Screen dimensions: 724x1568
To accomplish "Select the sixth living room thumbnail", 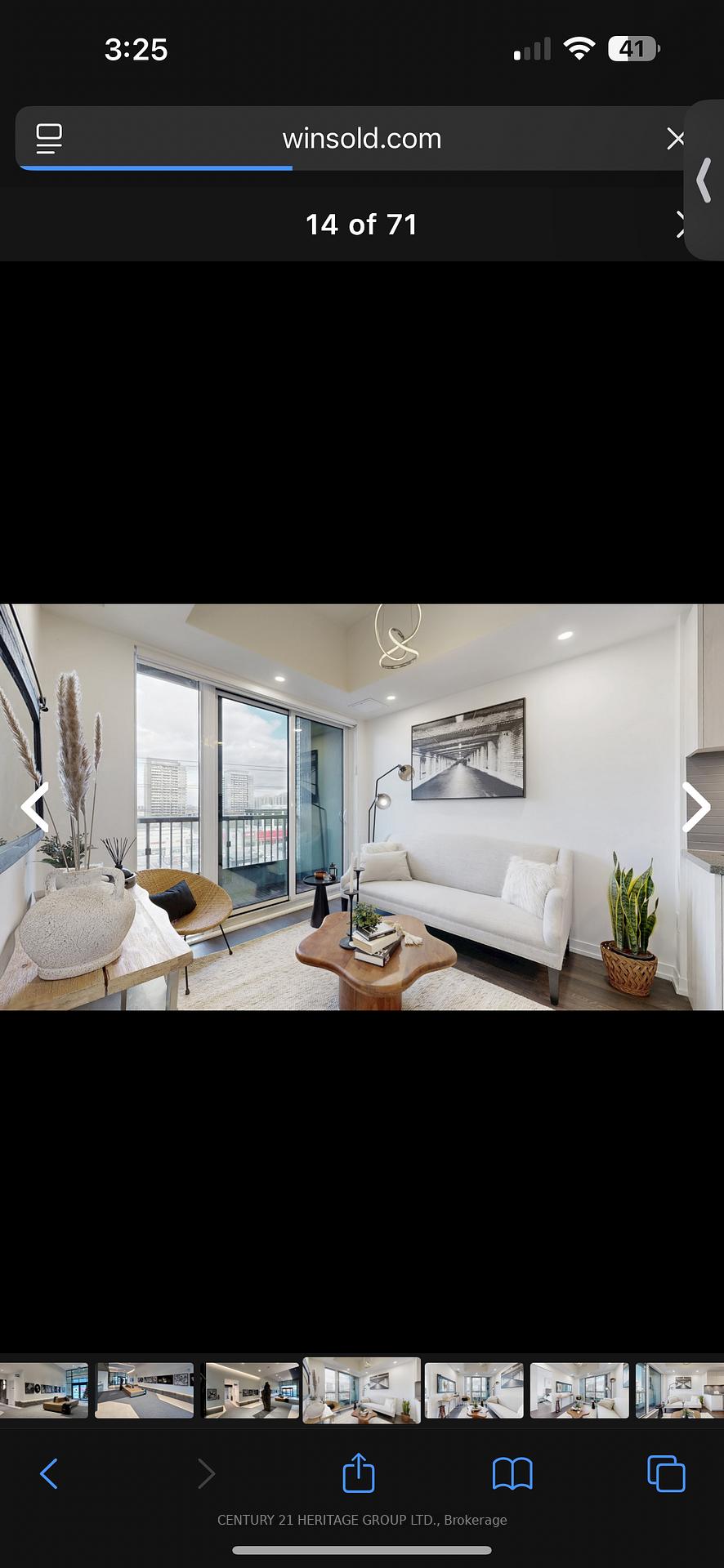I will click(x=579, y=1390).
